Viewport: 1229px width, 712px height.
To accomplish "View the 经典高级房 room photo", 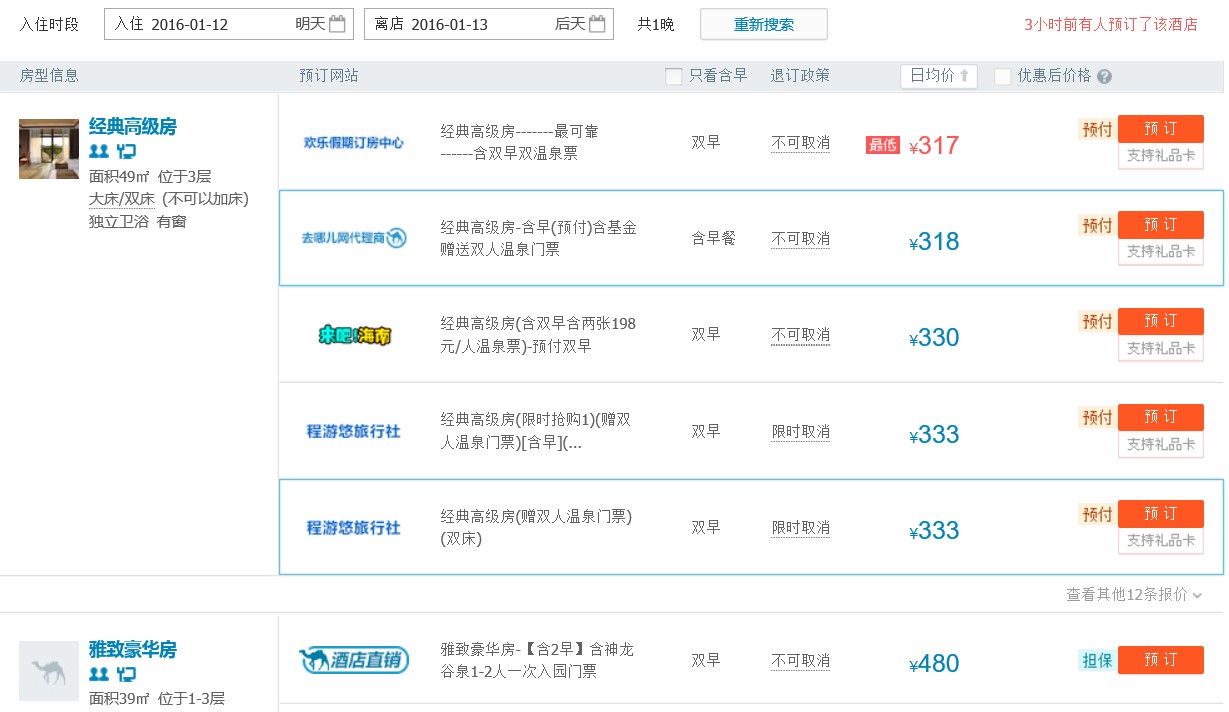I will (48, 149).
